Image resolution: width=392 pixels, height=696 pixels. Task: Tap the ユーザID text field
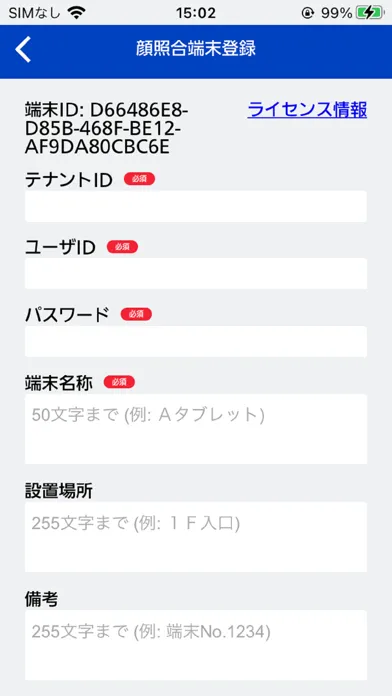coord(196,273)
